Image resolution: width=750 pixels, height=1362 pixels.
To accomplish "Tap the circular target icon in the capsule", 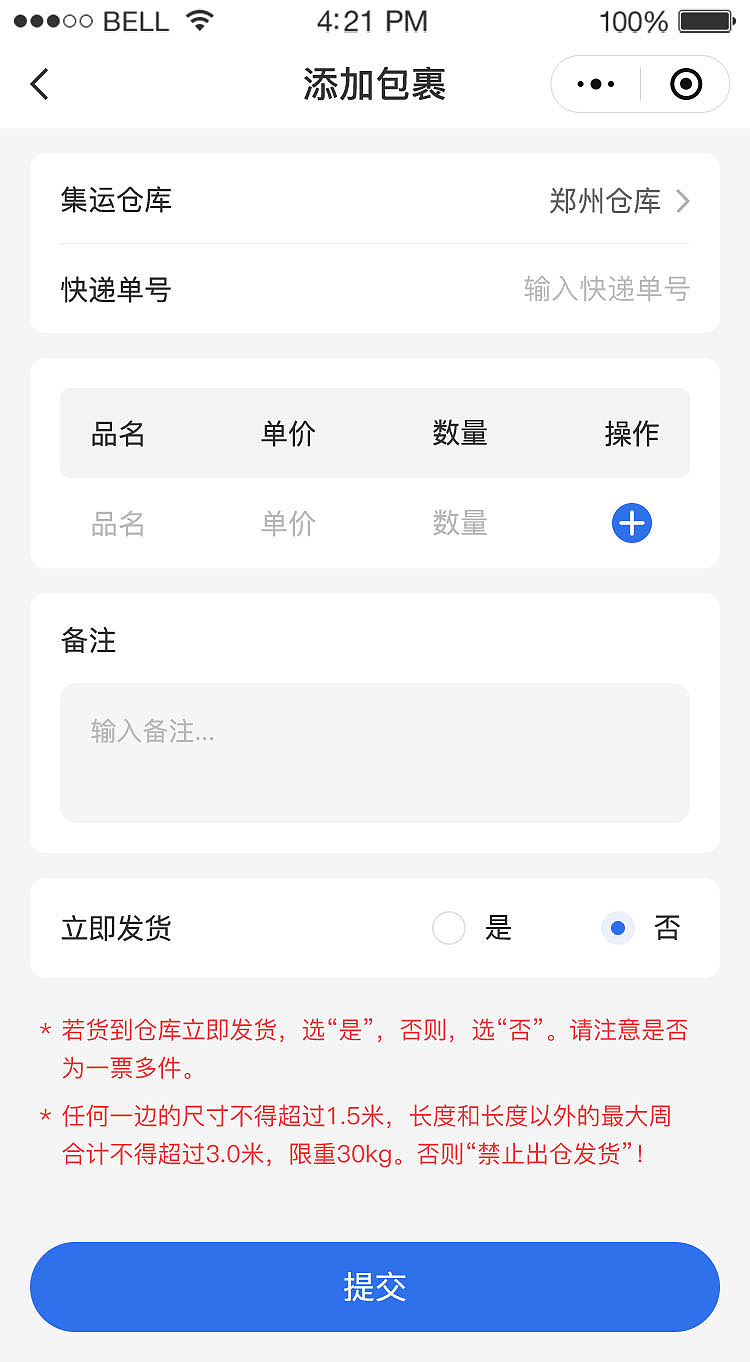I will click(x=685, y=84).
